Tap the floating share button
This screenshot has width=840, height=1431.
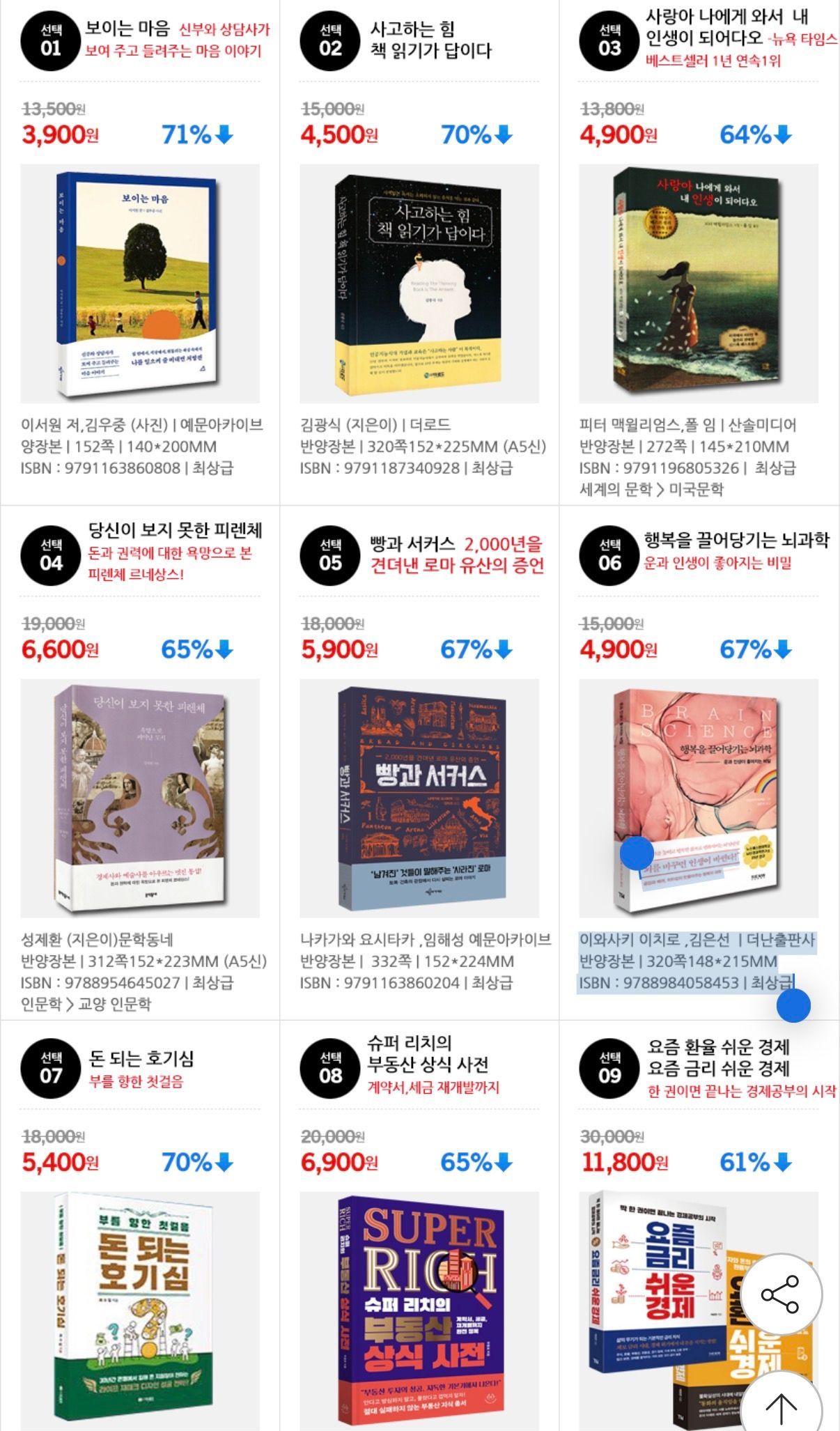[x=781, y=1295]
